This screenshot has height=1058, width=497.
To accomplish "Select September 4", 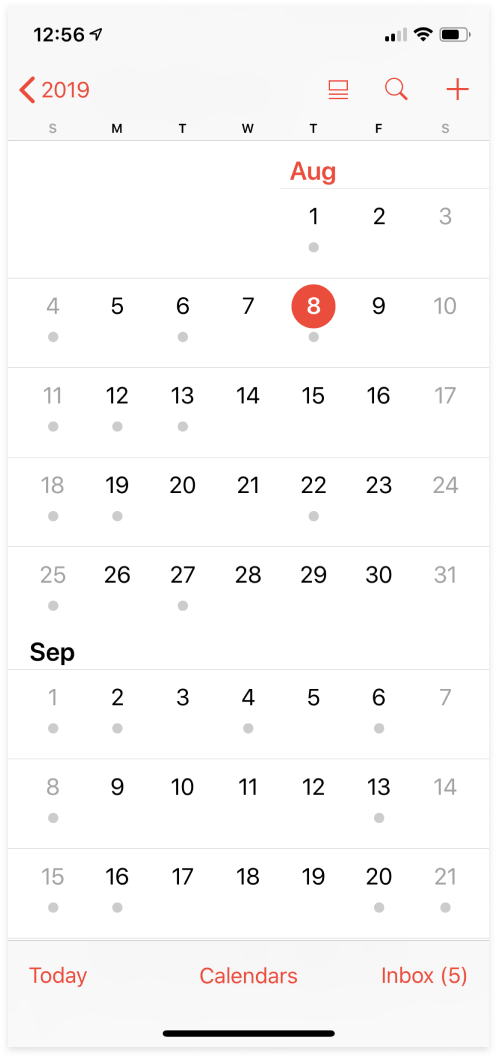I will point(248,698).
